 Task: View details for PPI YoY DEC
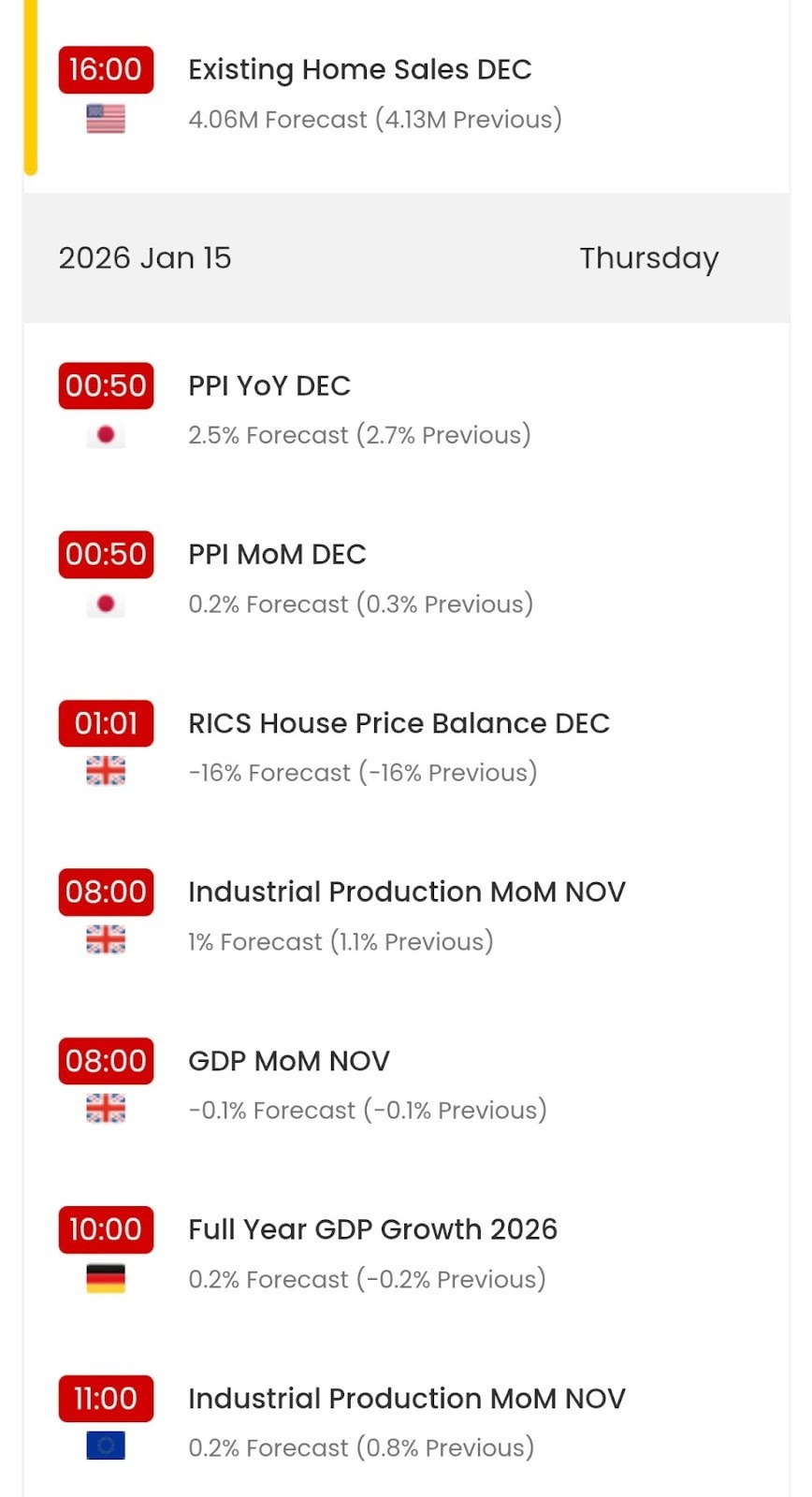[269, 386]
